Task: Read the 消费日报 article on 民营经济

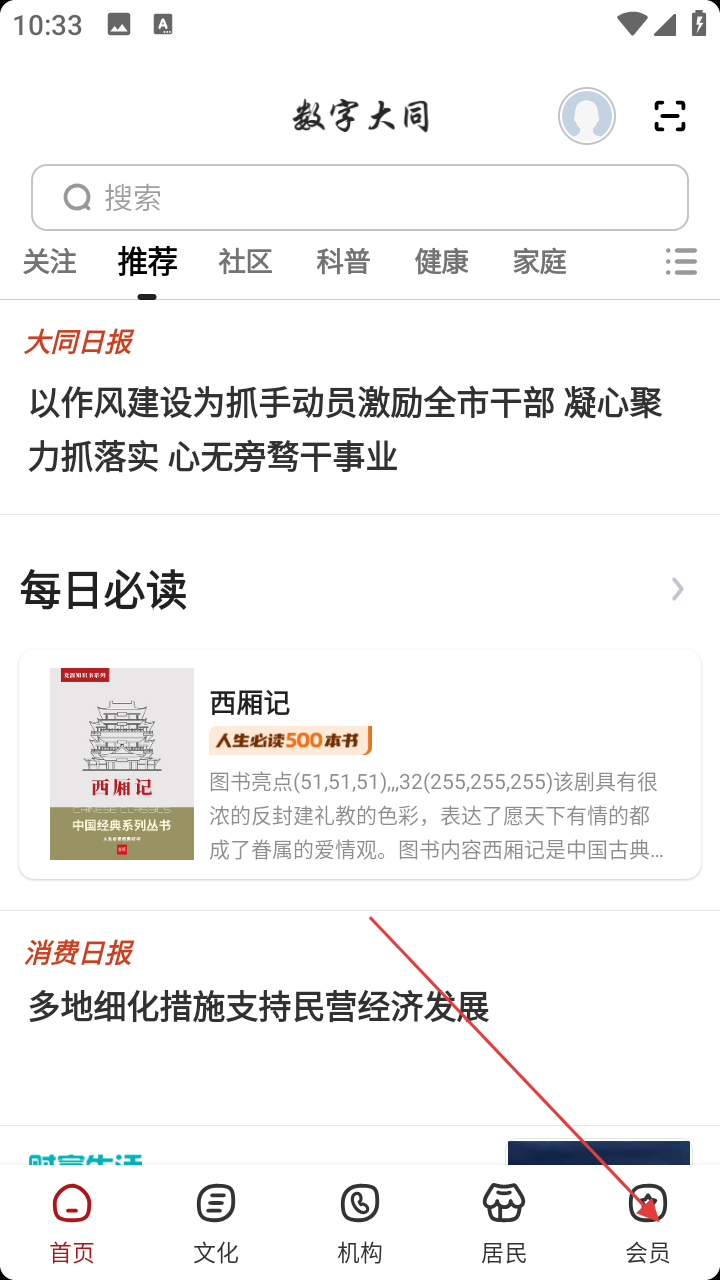Action: tap(258, 1006)
